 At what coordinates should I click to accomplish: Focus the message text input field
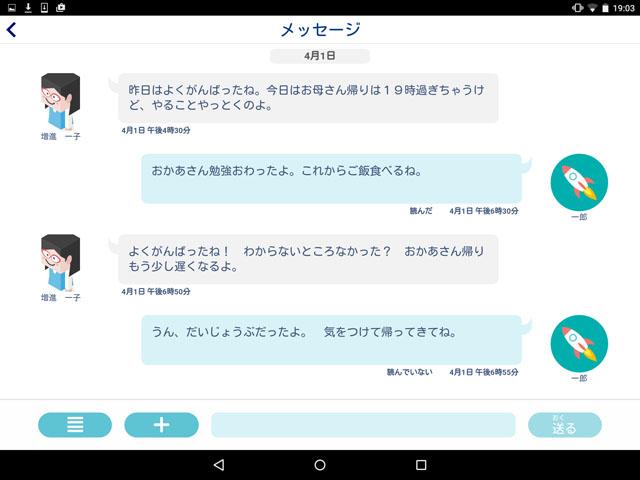click(363, 425)
